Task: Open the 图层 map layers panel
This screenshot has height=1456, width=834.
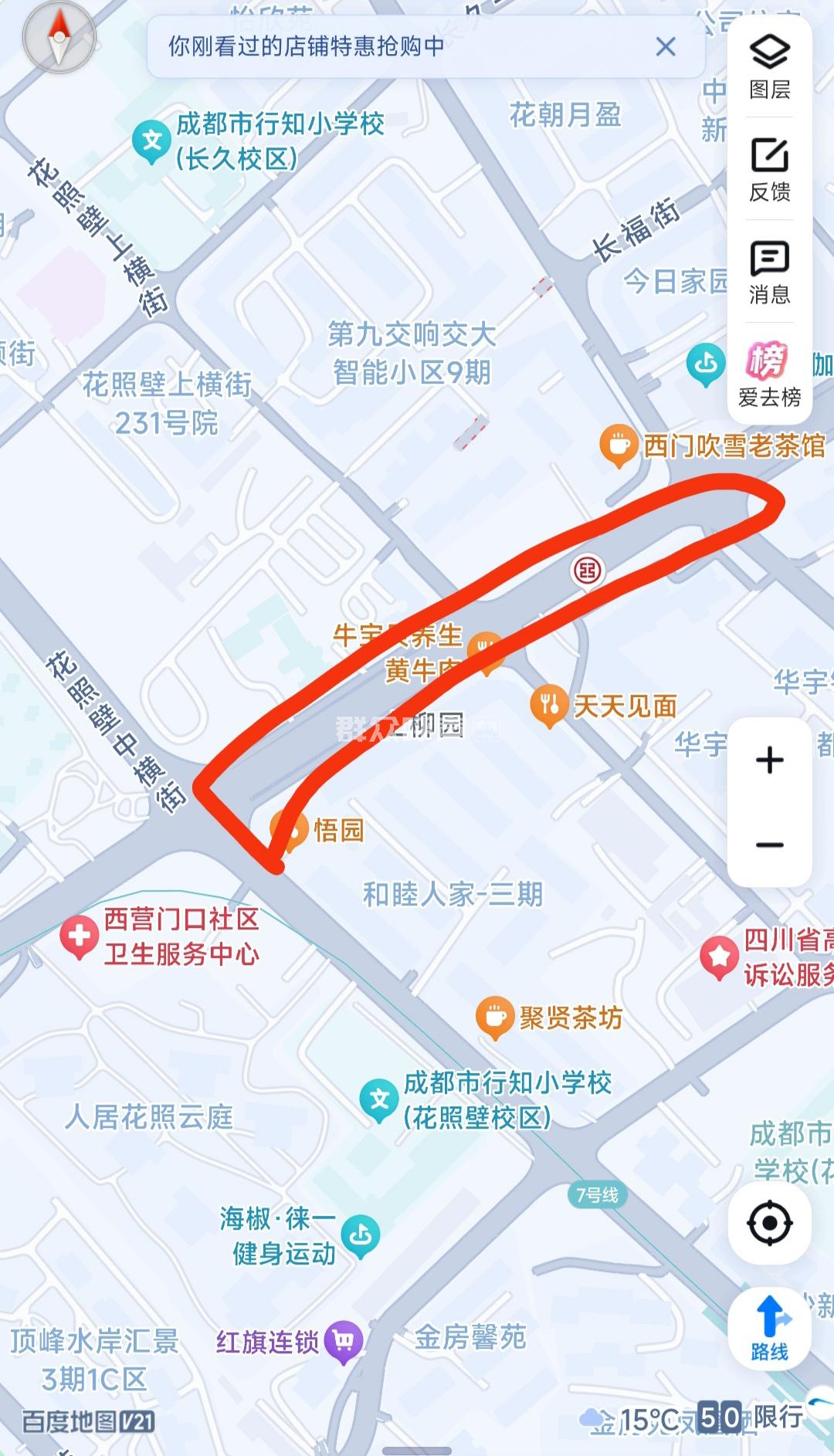Action: 769,67
